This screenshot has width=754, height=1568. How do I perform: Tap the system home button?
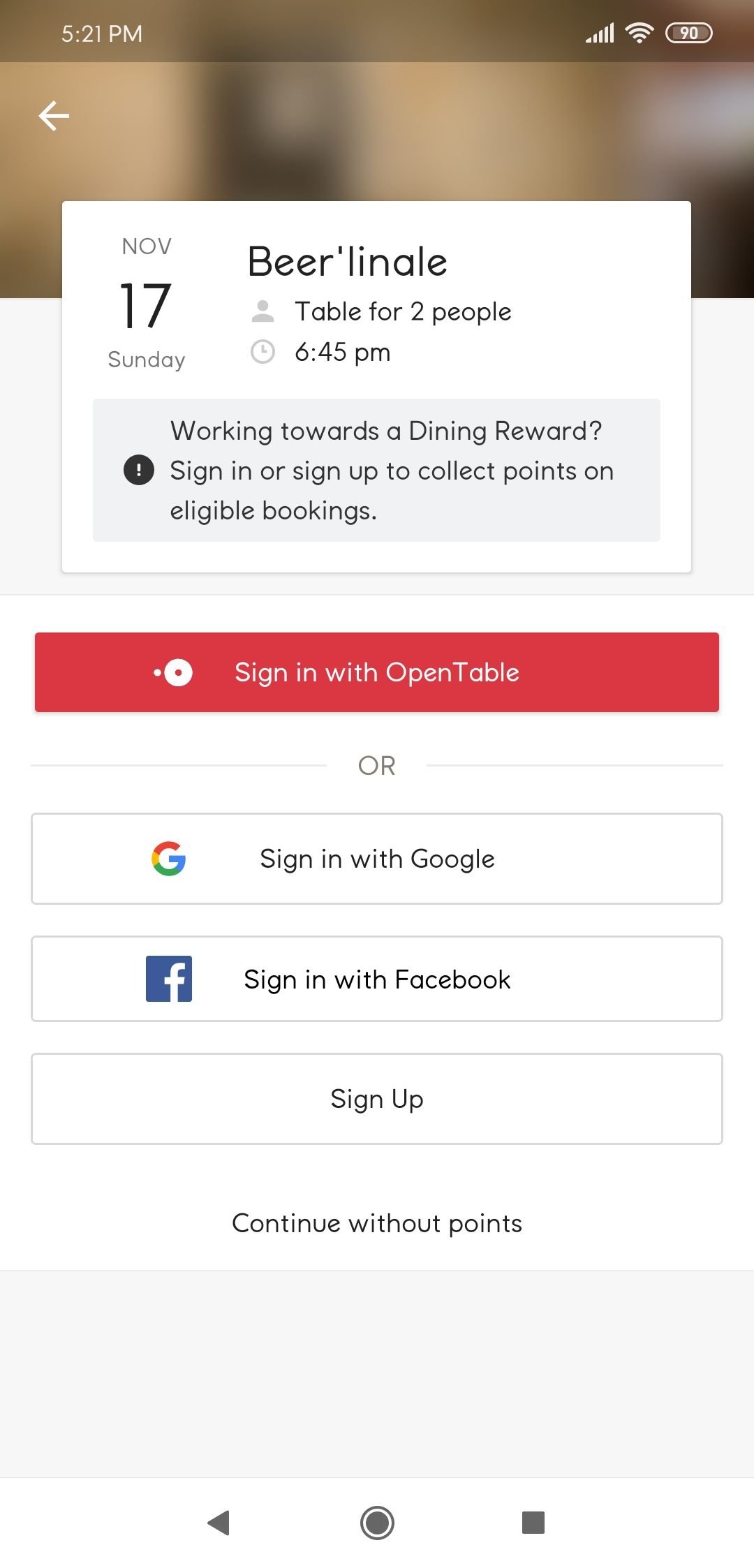tap(377, 1523)
